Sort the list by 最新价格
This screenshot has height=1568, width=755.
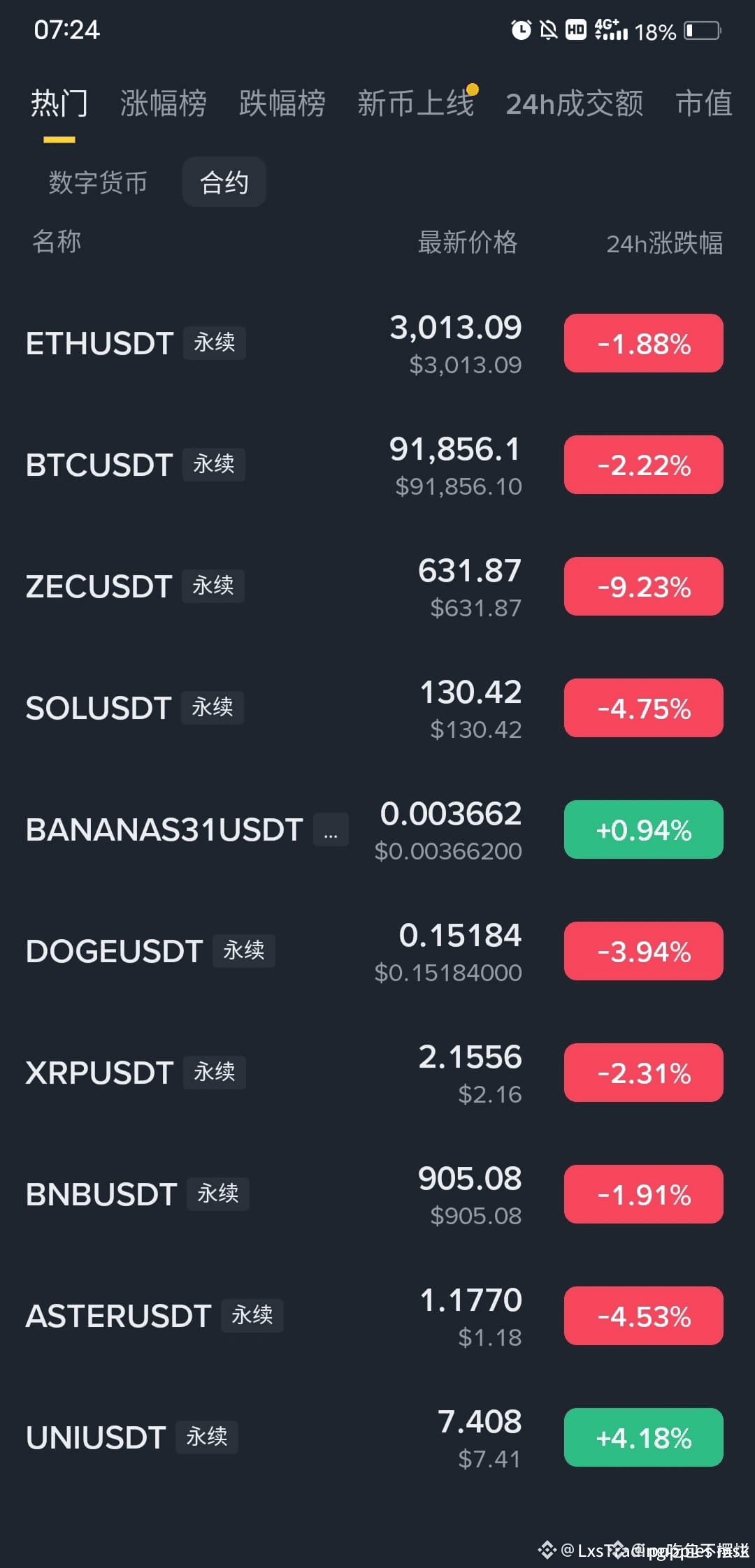[467, 242]
